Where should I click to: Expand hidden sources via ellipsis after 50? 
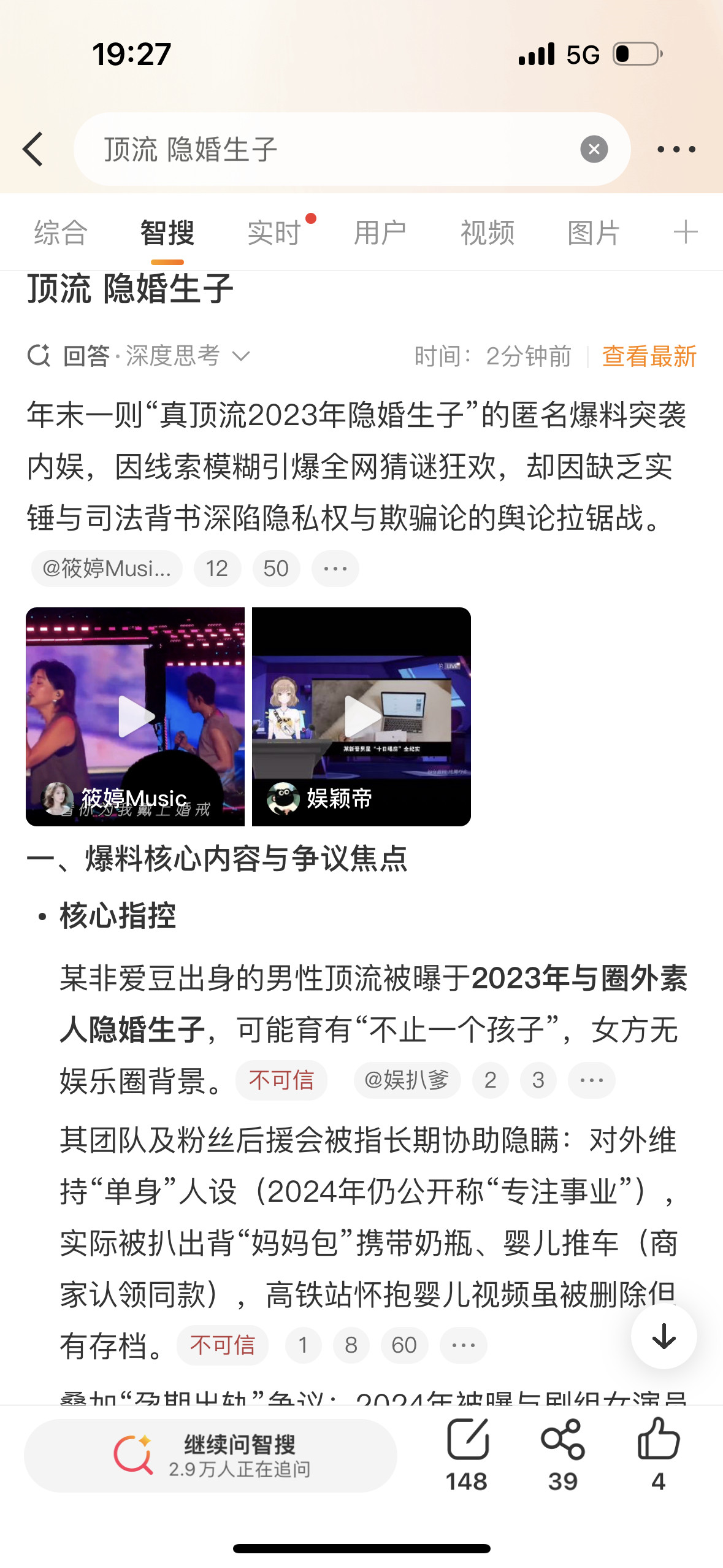335,569
